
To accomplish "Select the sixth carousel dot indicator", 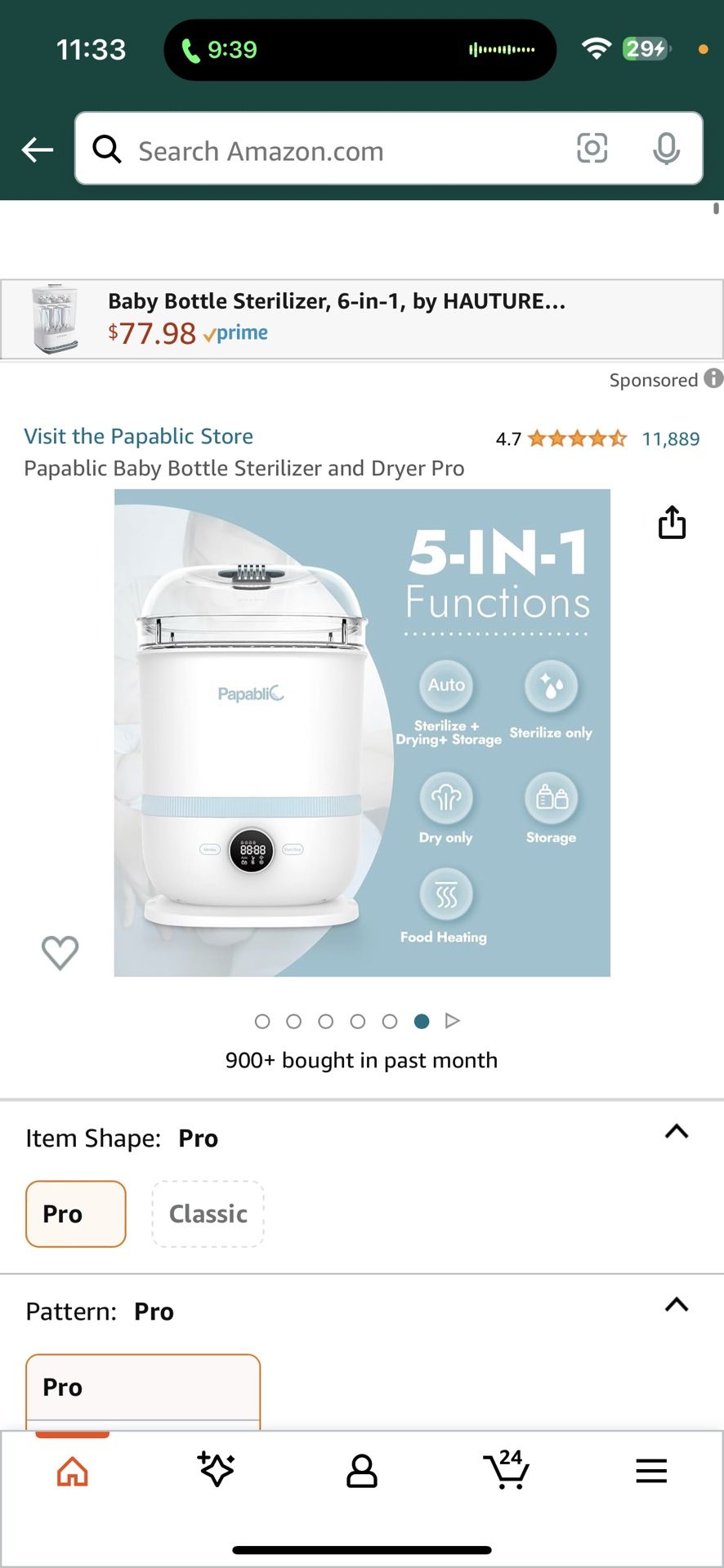I will point(422,1021).
